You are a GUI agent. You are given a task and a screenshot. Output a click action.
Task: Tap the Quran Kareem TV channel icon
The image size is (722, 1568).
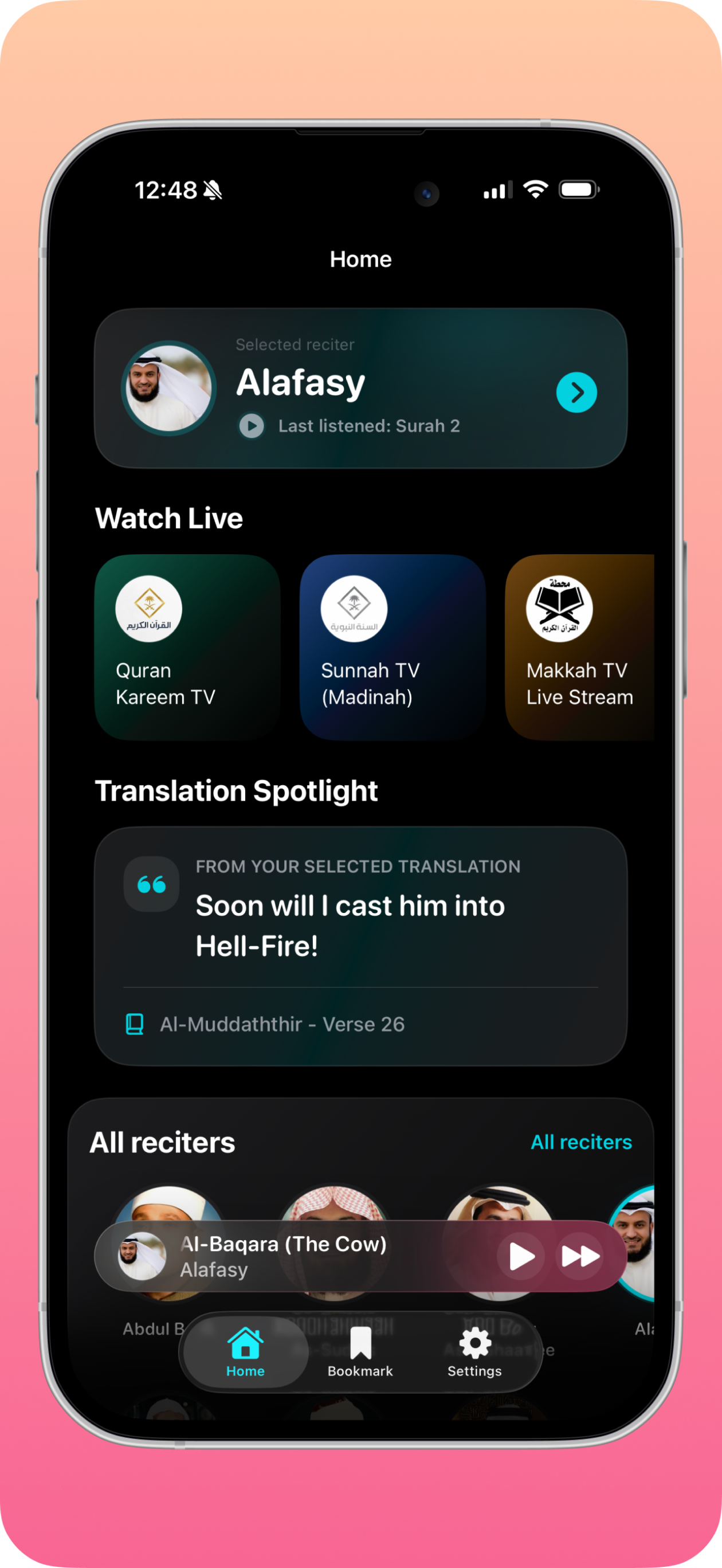148,610
